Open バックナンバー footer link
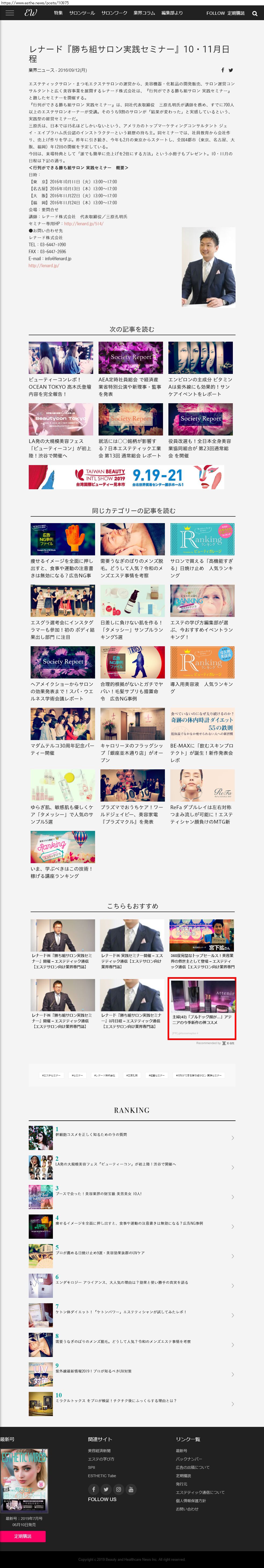This screenshot has width=264, height=1568. click(x=189, y=1459)
